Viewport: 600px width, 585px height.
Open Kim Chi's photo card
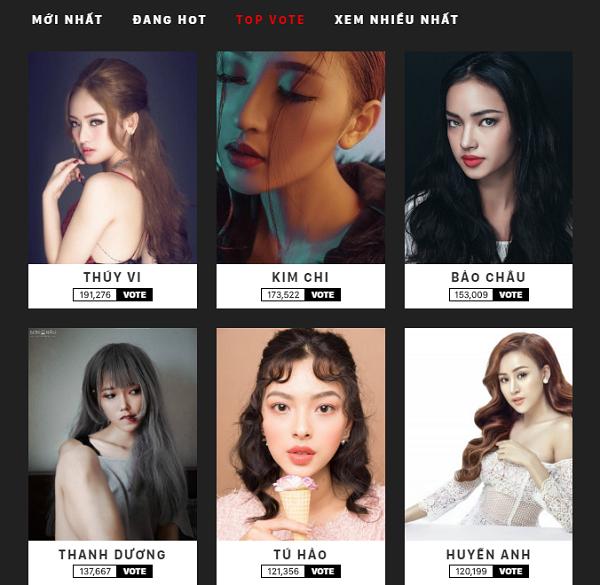[x=300, y=158]
